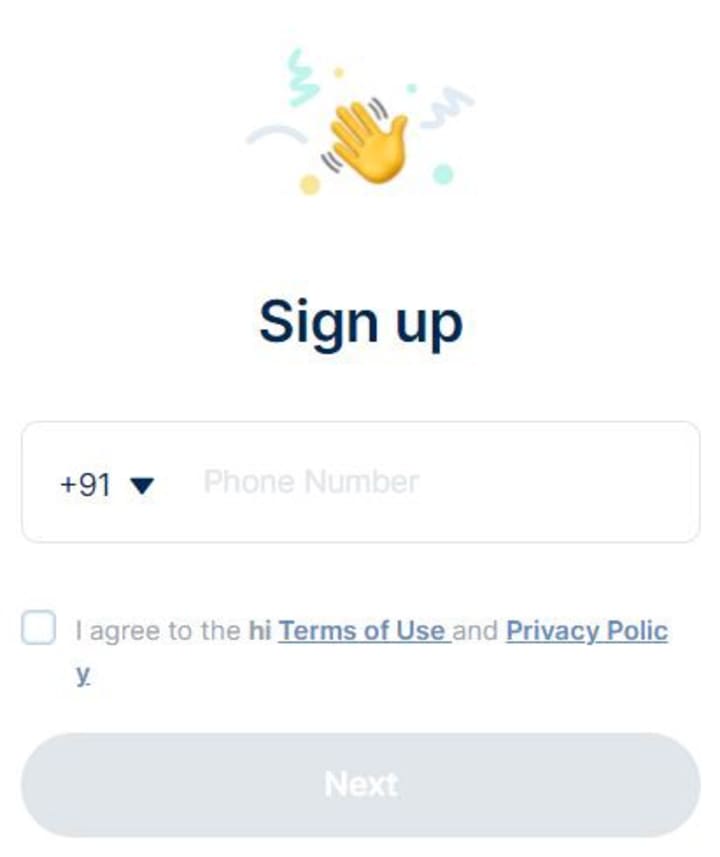Image resolution: width=720 pixels, height=857 pixels.
Task: Open the Privacy Policy link
Action: click(586, 631)
